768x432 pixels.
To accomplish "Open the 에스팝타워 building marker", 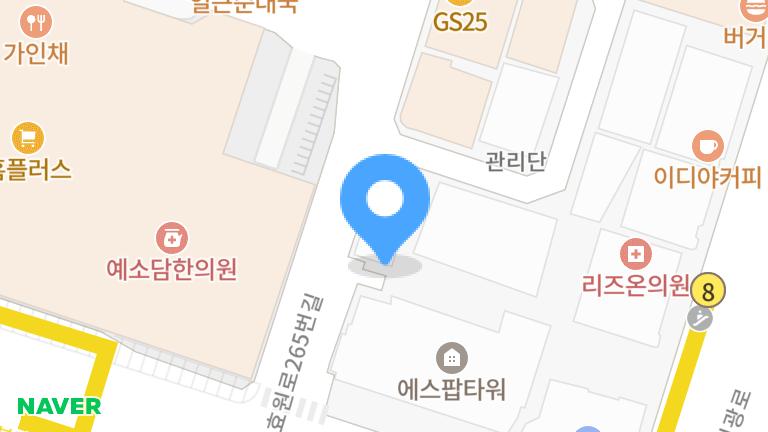I will [x=451, y=357].
